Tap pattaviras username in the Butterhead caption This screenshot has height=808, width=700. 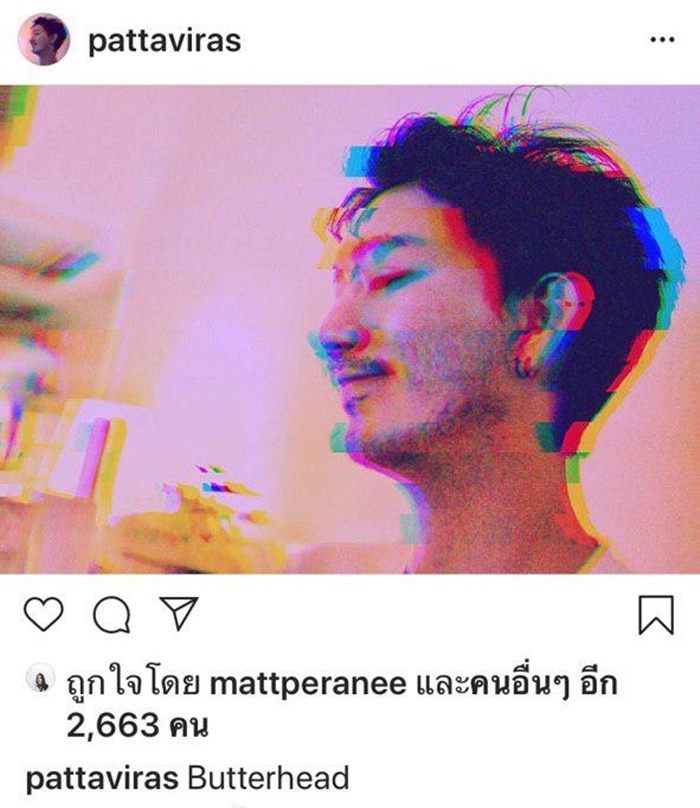[x=101, y=779]
